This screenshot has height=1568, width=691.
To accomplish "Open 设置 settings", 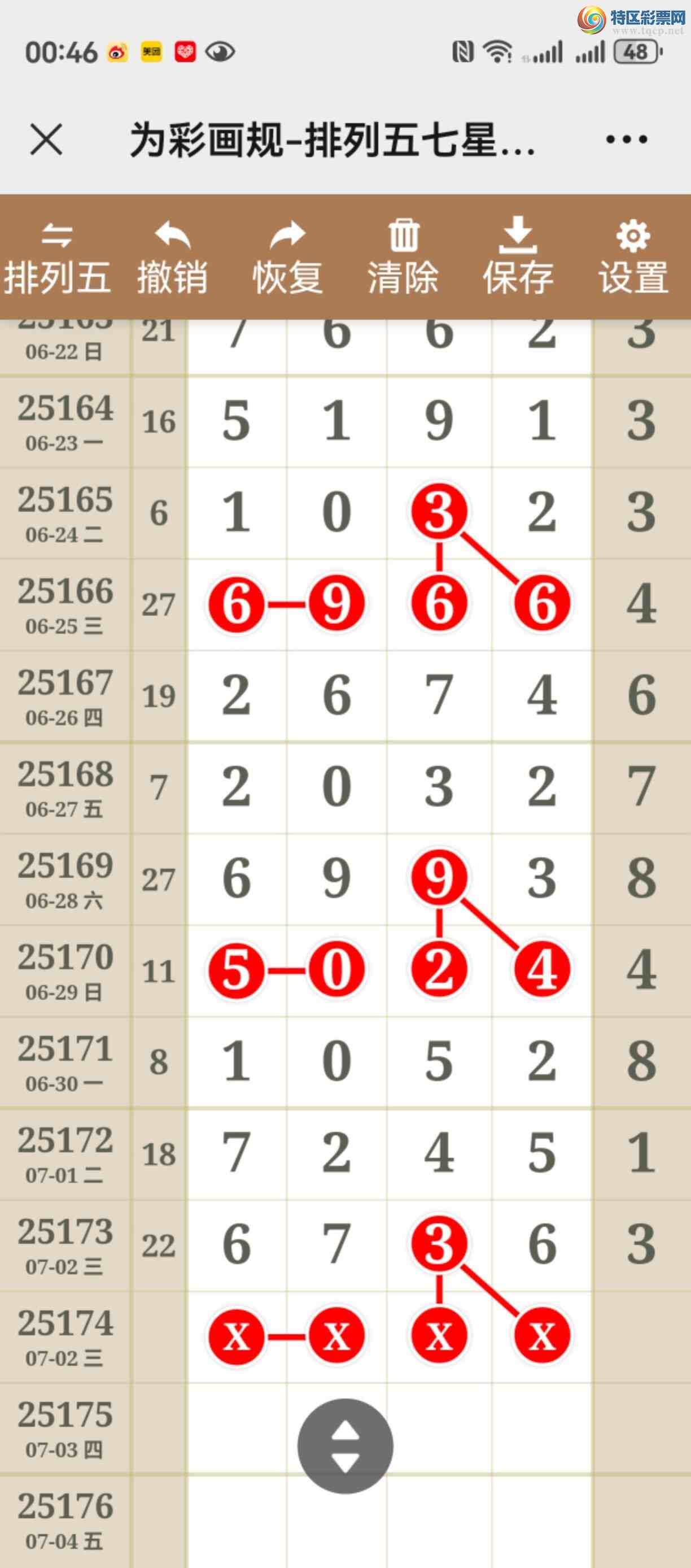I will click(633, 259).
